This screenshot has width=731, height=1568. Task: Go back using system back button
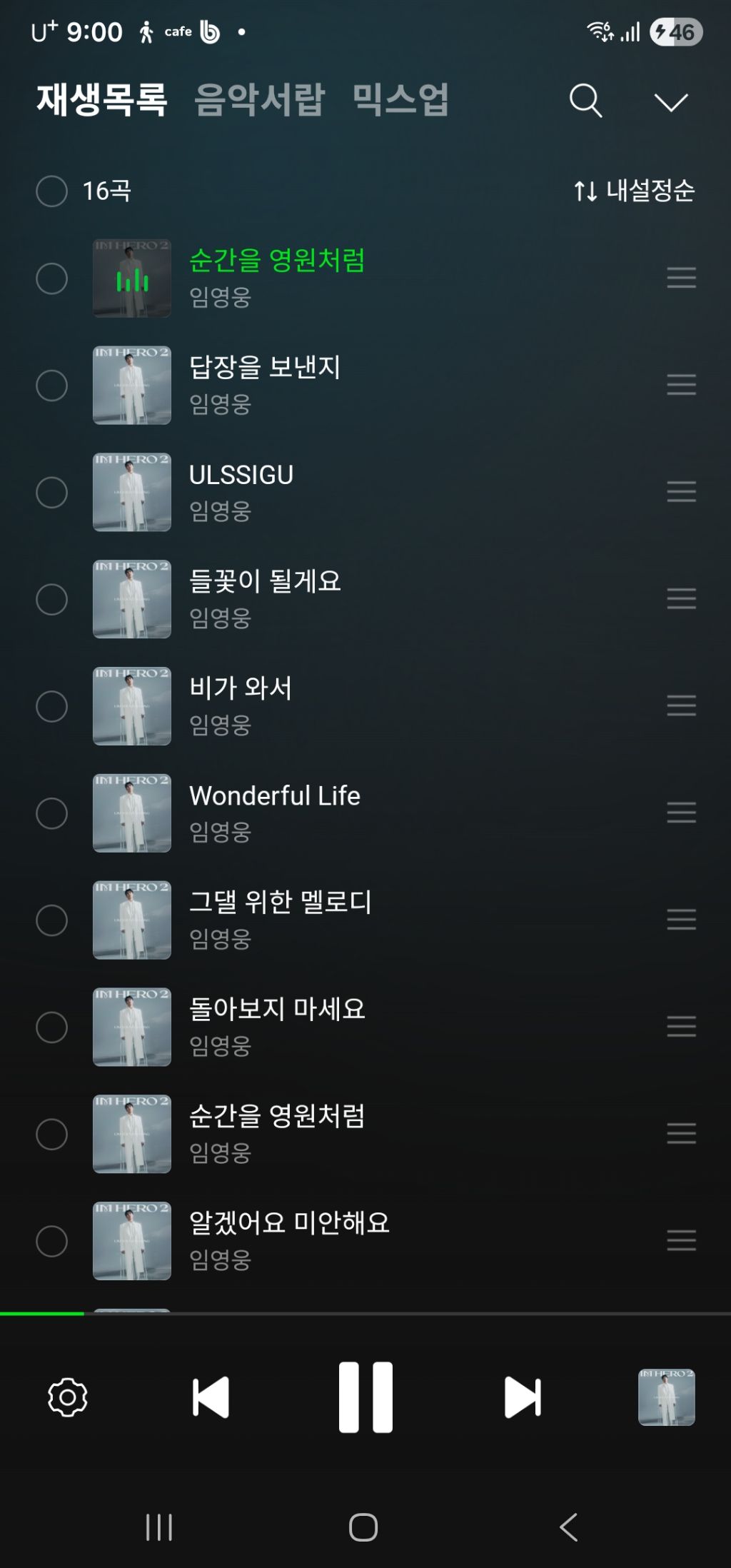(569, 1527)
